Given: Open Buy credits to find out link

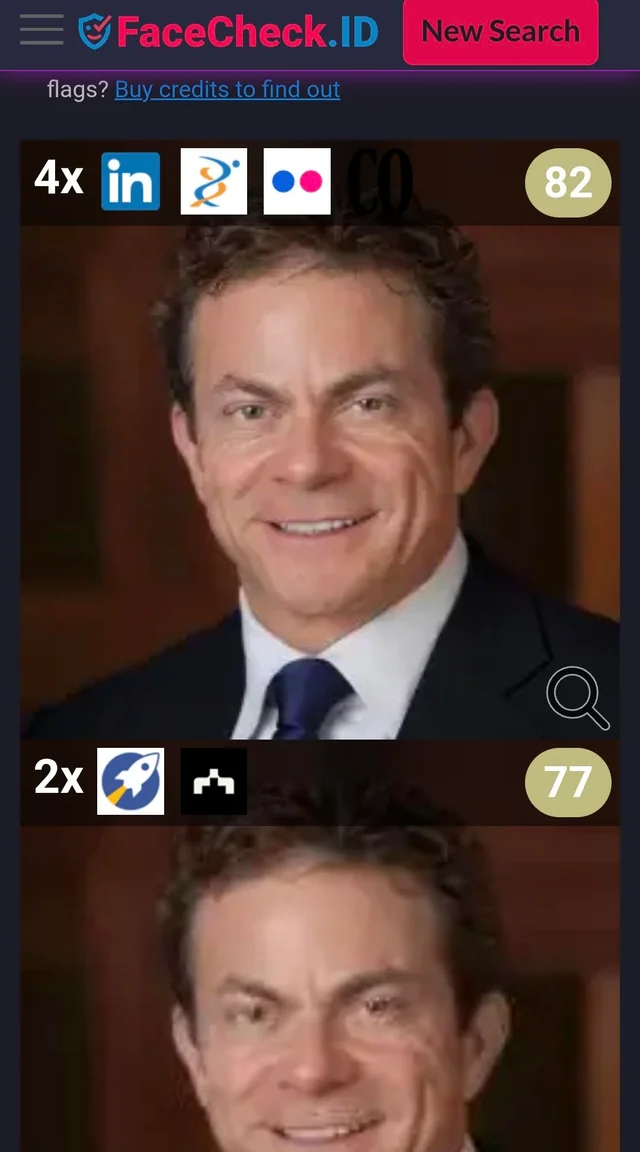Looking at the screenshot, I should pos(227,89).
